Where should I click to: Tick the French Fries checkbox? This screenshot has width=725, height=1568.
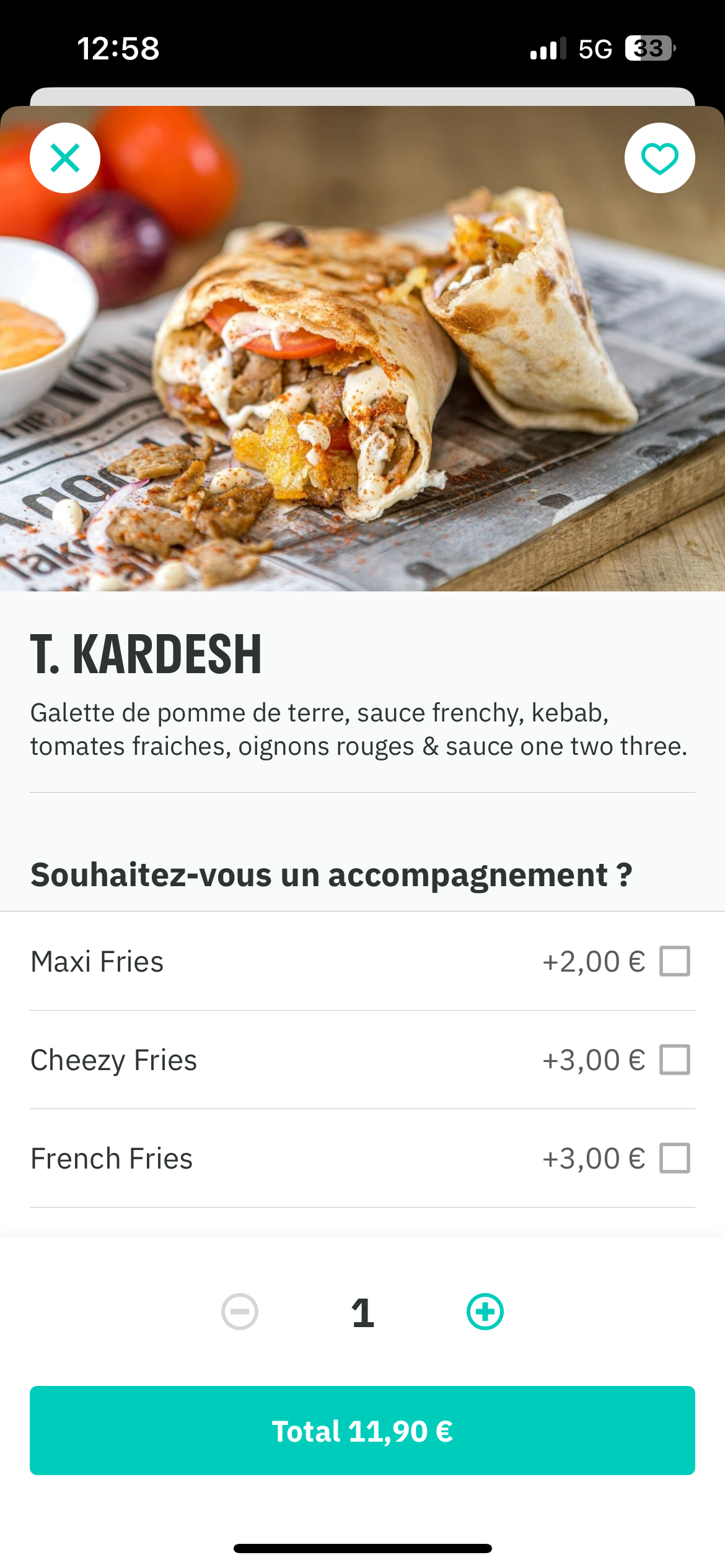tap(674, 1158)
